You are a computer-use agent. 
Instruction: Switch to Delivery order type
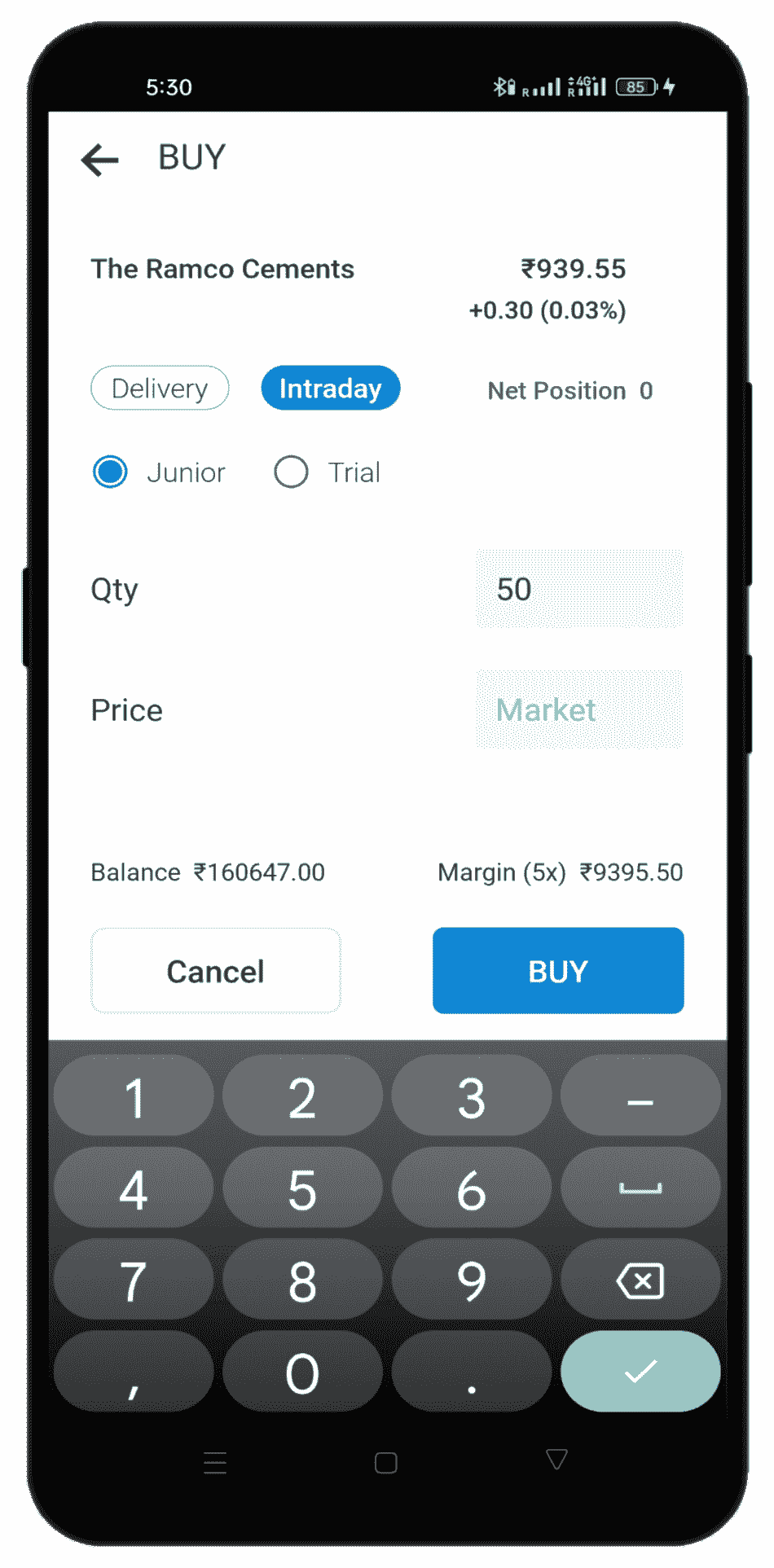point(160,388)
